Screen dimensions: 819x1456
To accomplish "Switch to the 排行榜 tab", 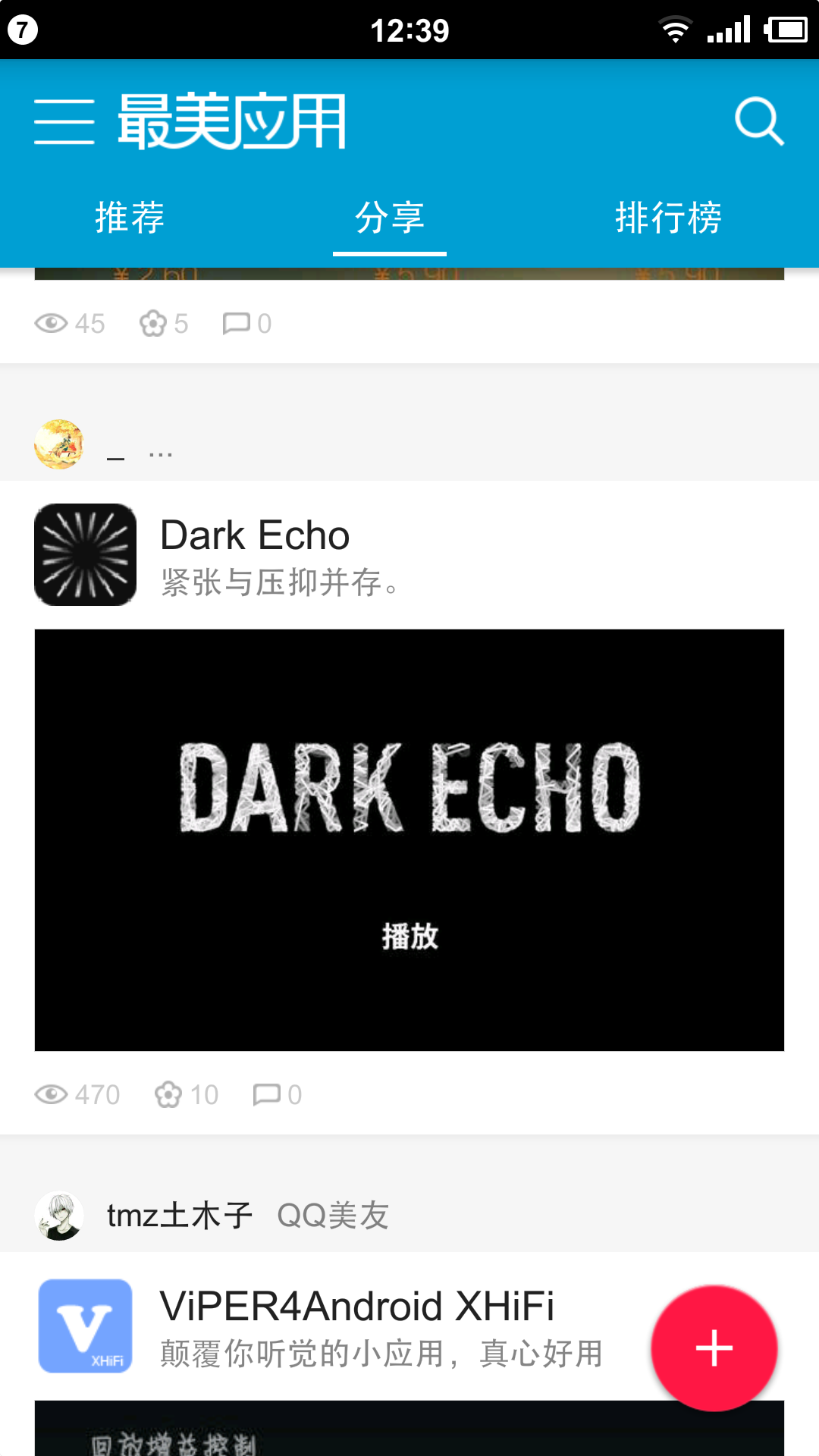I will (x=668, y=218).
